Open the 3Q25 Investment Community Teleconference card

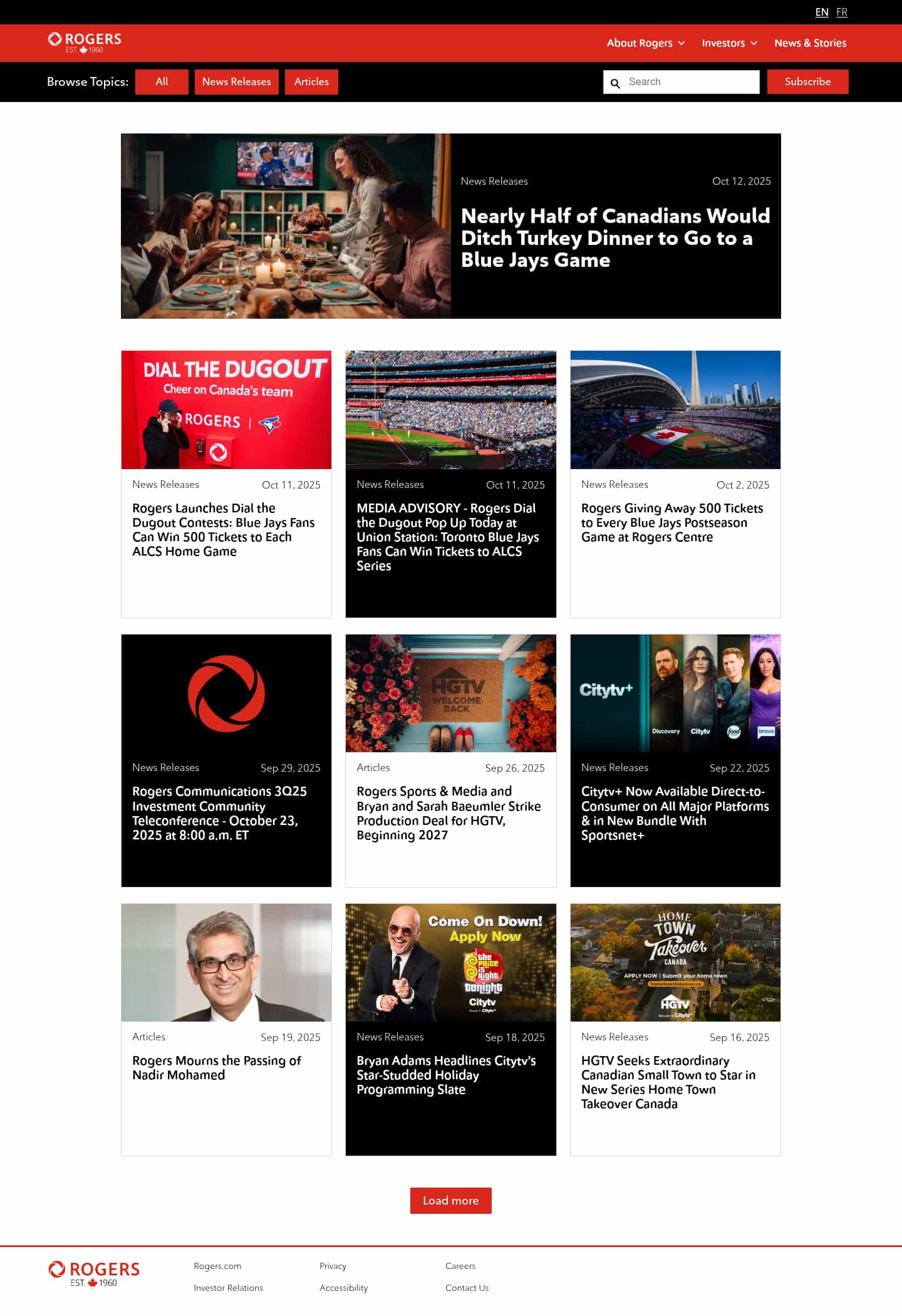click(219, 812)
